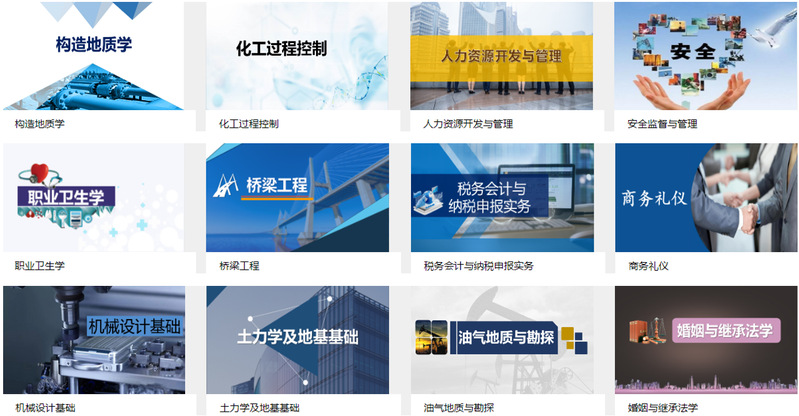Select the 土力学及地基基础 course tile
This screenshot has height=416, width=799.
coord(297,340)
